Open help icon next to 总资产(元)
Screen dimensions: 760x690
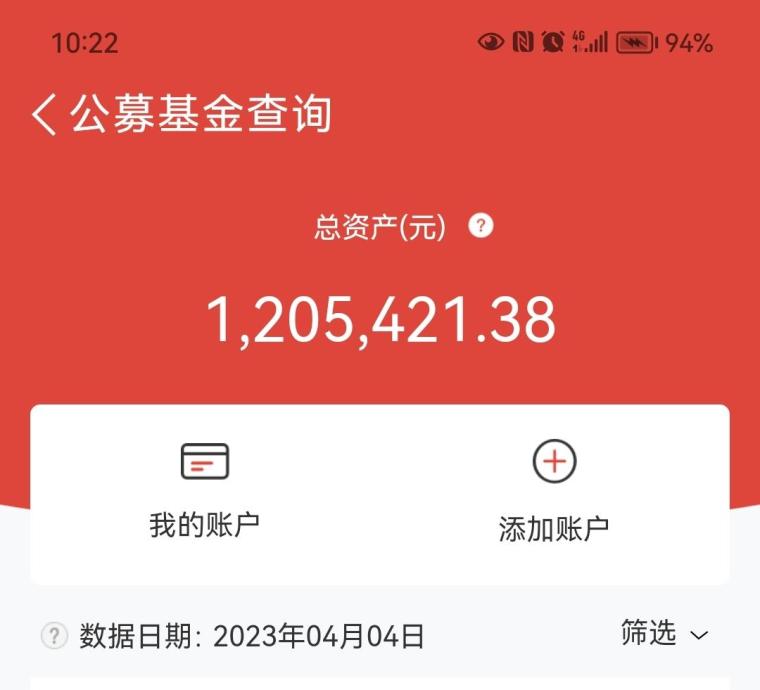(x=482, y=226)
